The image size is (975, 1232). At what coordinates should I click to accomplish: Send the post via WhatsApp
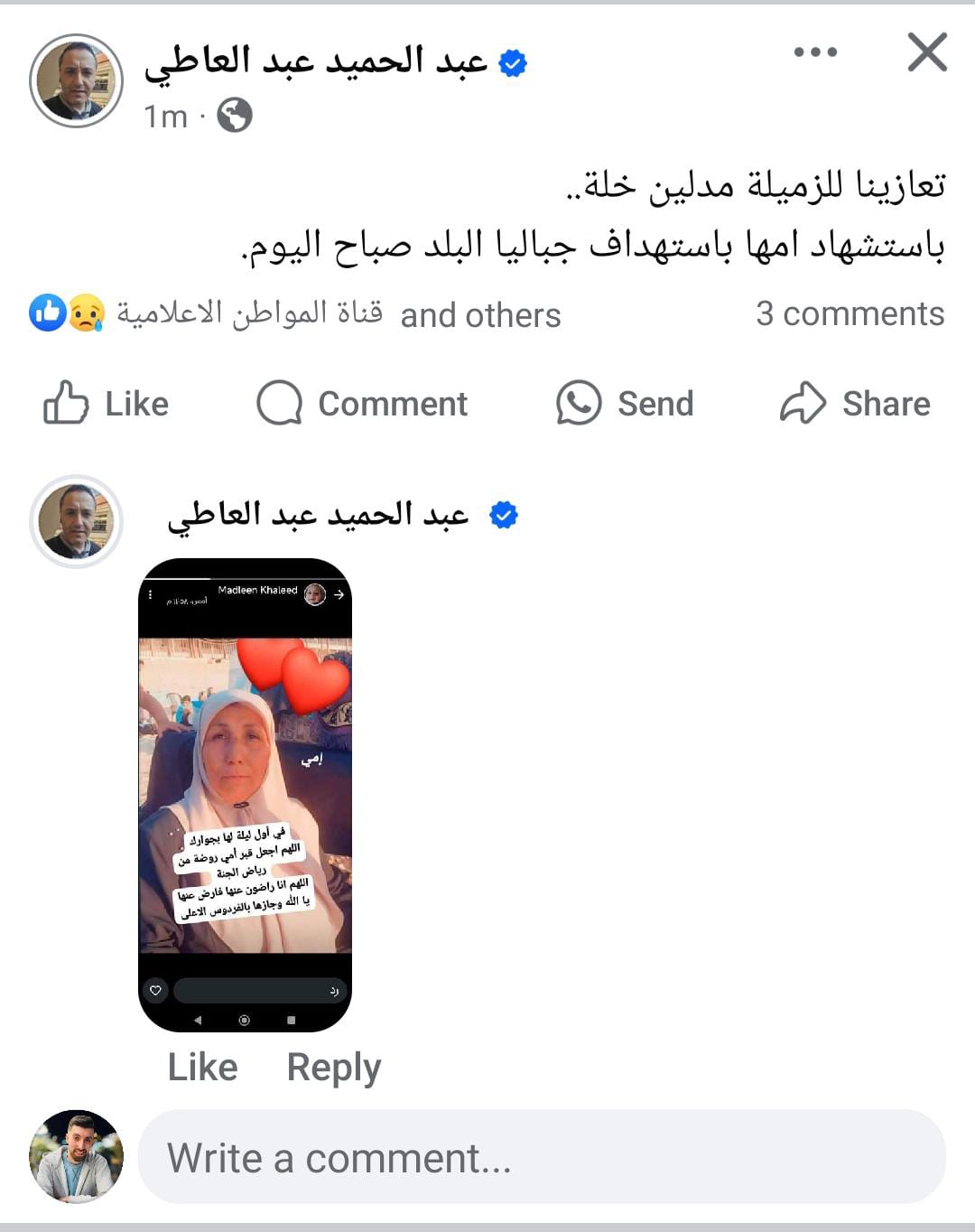click(625, 403)
